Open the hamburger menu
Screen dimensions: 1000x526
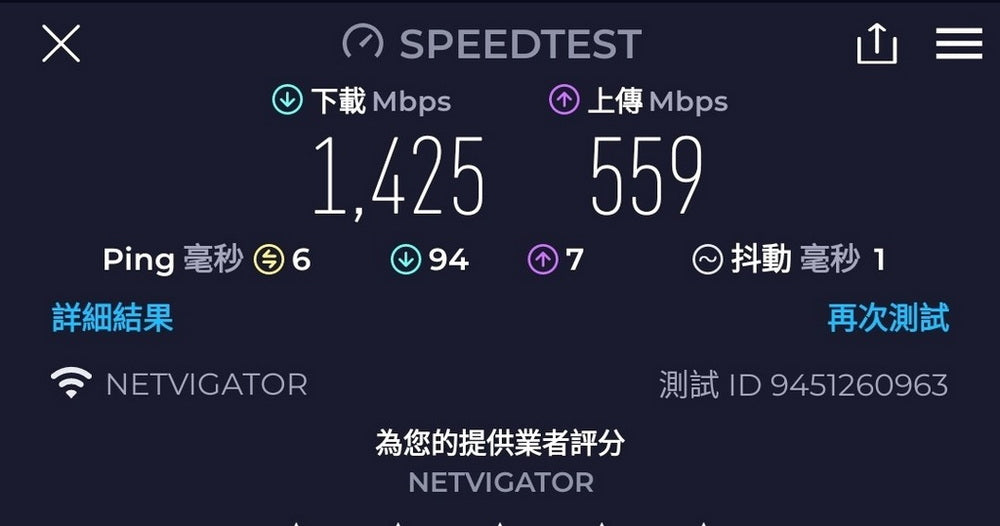959,44
